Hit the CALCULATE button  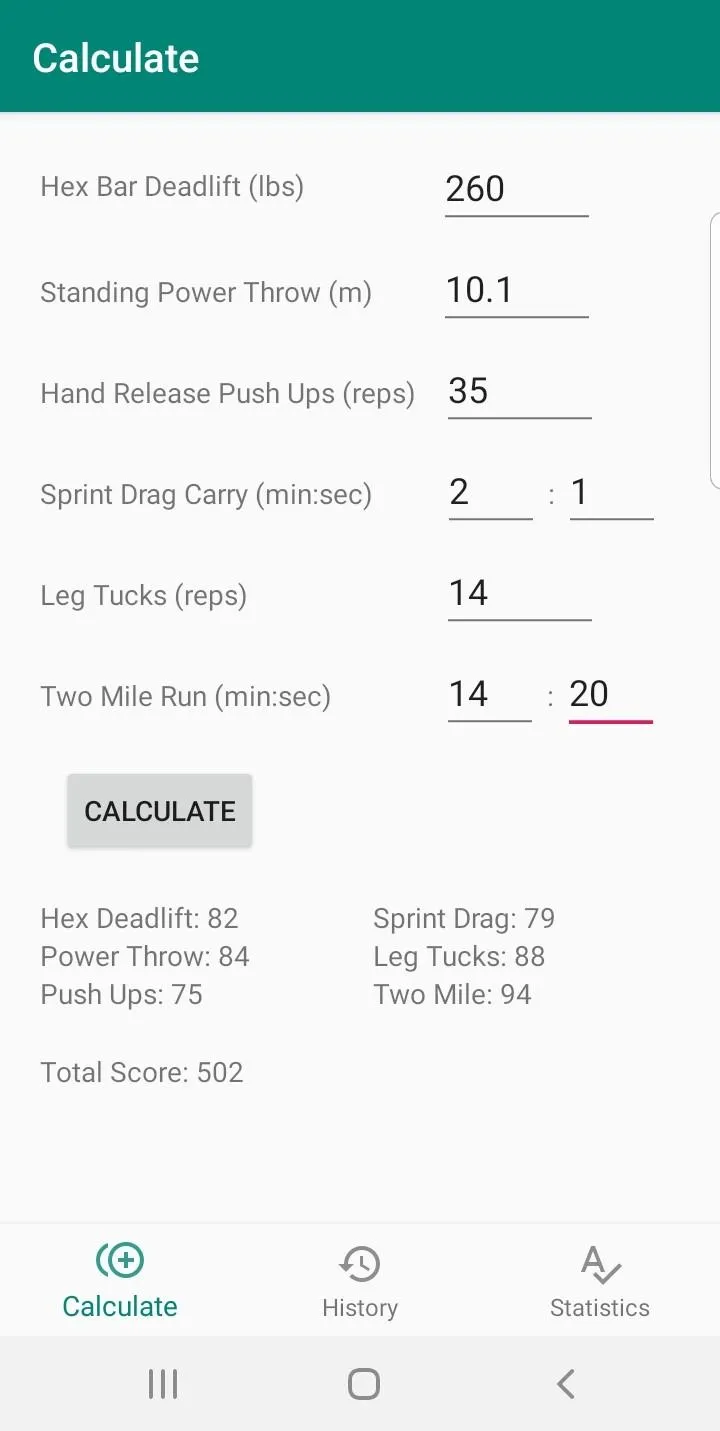point(160,811)
